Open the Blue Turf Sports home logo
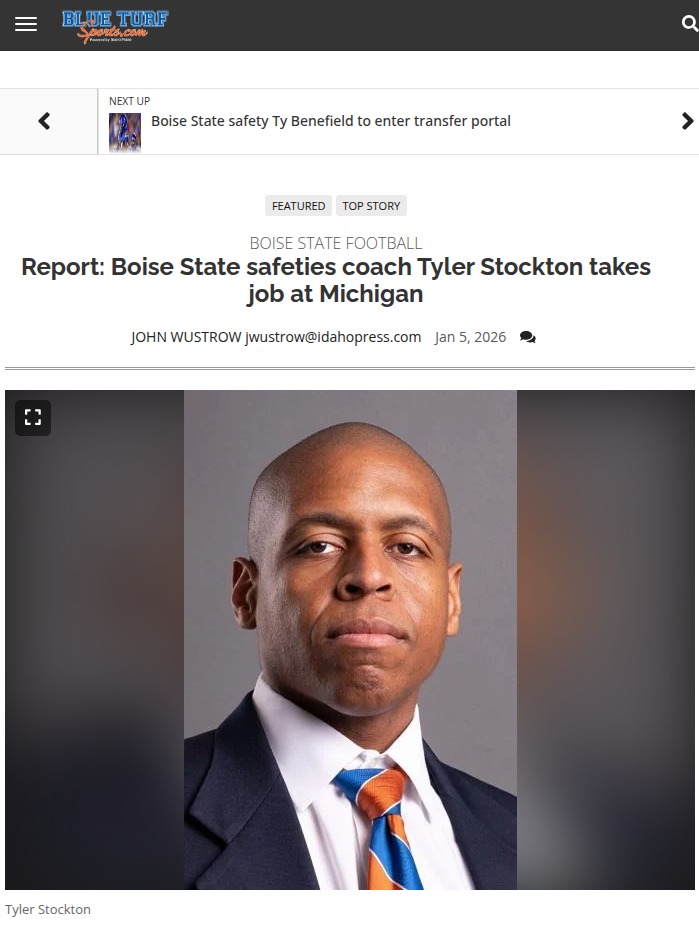 115,25
